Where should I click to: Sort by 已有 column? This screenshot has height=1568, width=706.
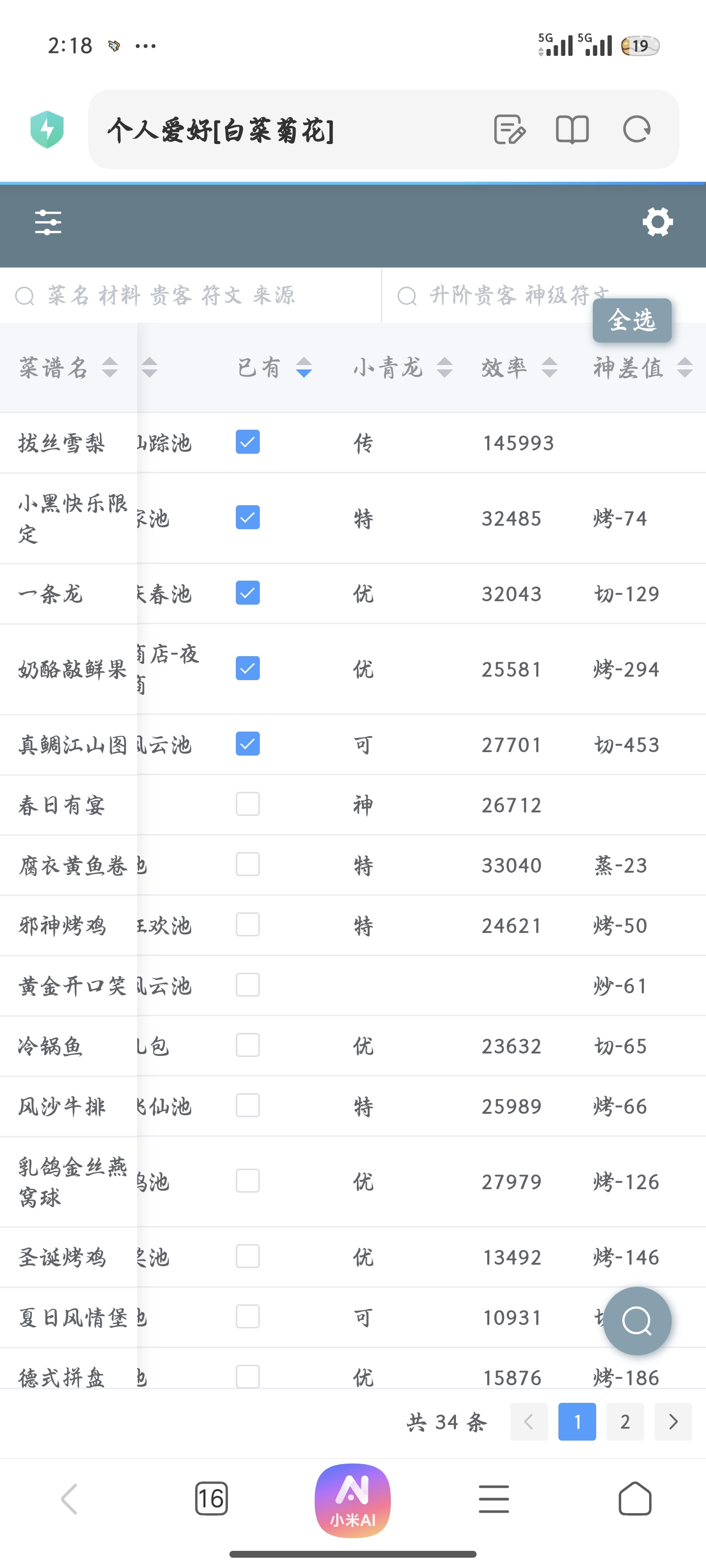coord(274,367)
